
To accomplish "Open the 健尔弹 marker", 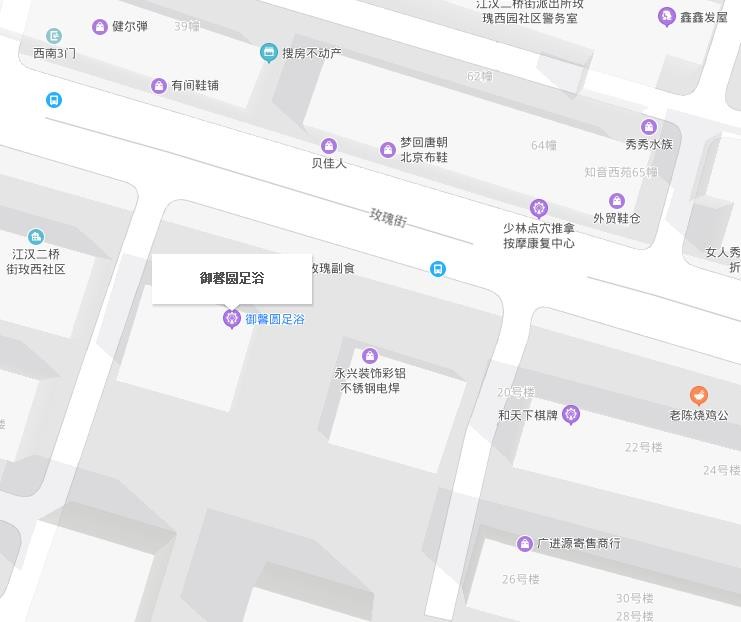I will coord(100,27).
